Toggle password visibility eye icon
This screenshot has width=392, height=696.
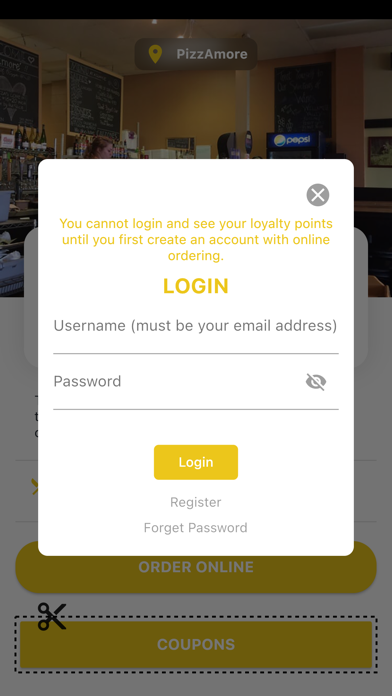coord(316,382)
